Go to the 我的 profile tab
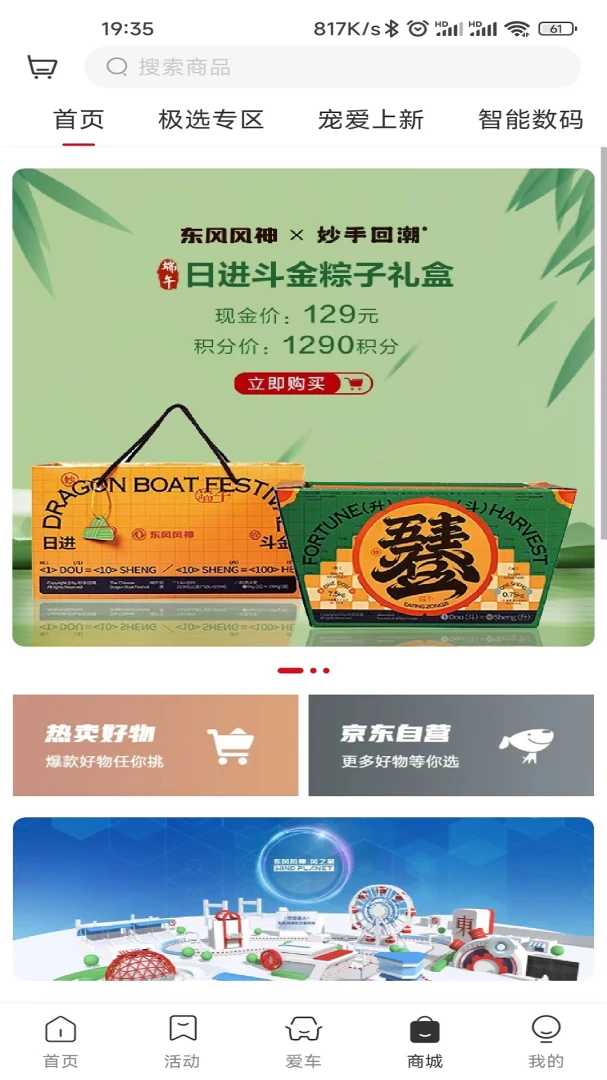Screen dimensions: 607x1080 (x=546, y=1041)
